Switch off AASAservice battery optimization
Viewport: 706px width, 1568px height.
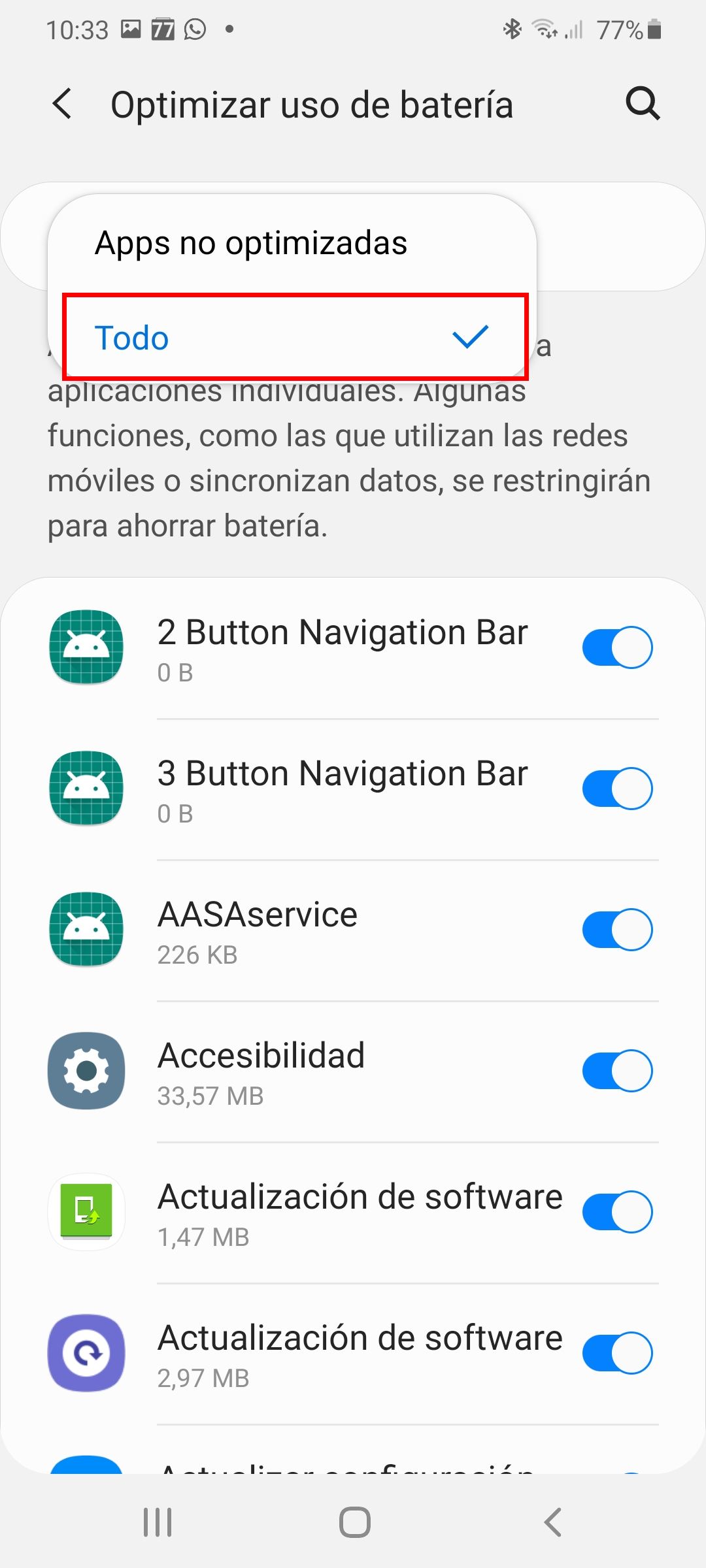(617, 930)
